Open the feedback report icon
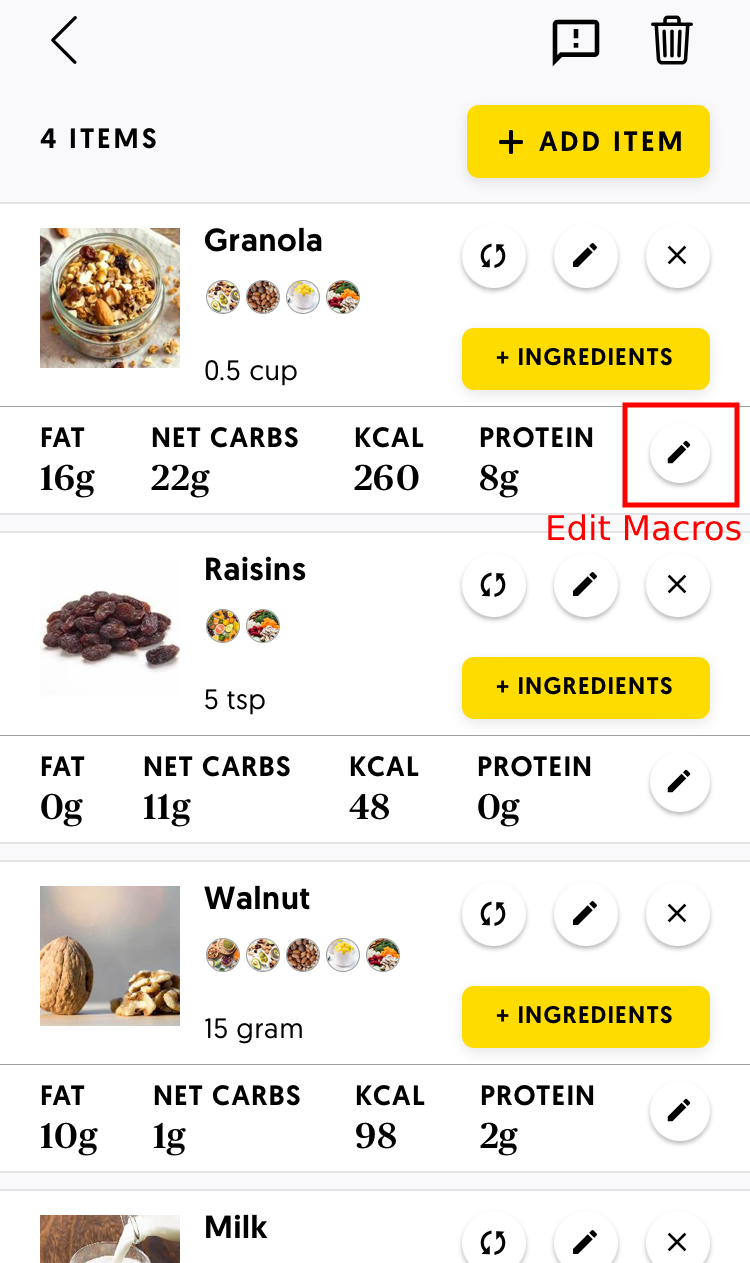This screenshot has height=1263, width=750. tap(575, 42)
